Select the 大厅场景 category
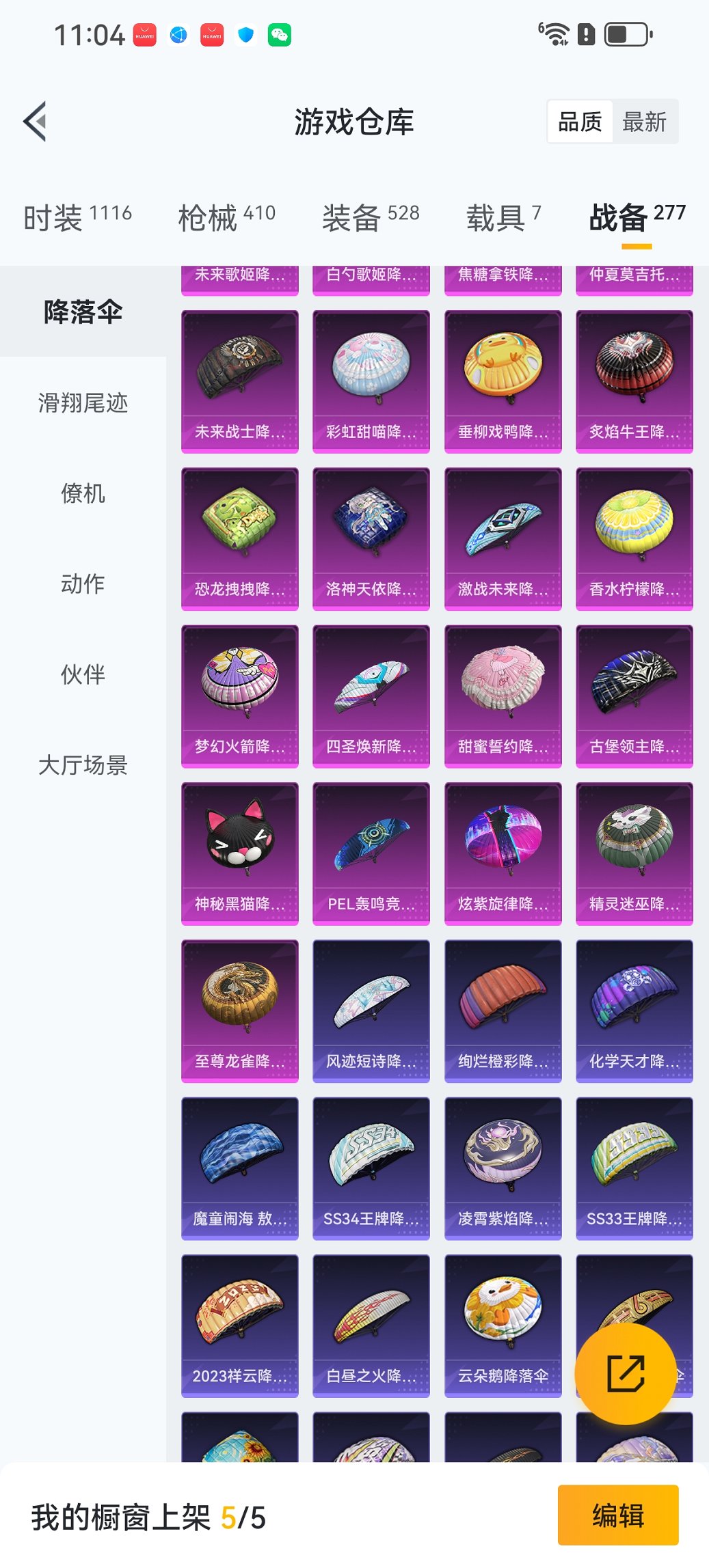This screenshot has height=1568, width=709. coord(83,765)
